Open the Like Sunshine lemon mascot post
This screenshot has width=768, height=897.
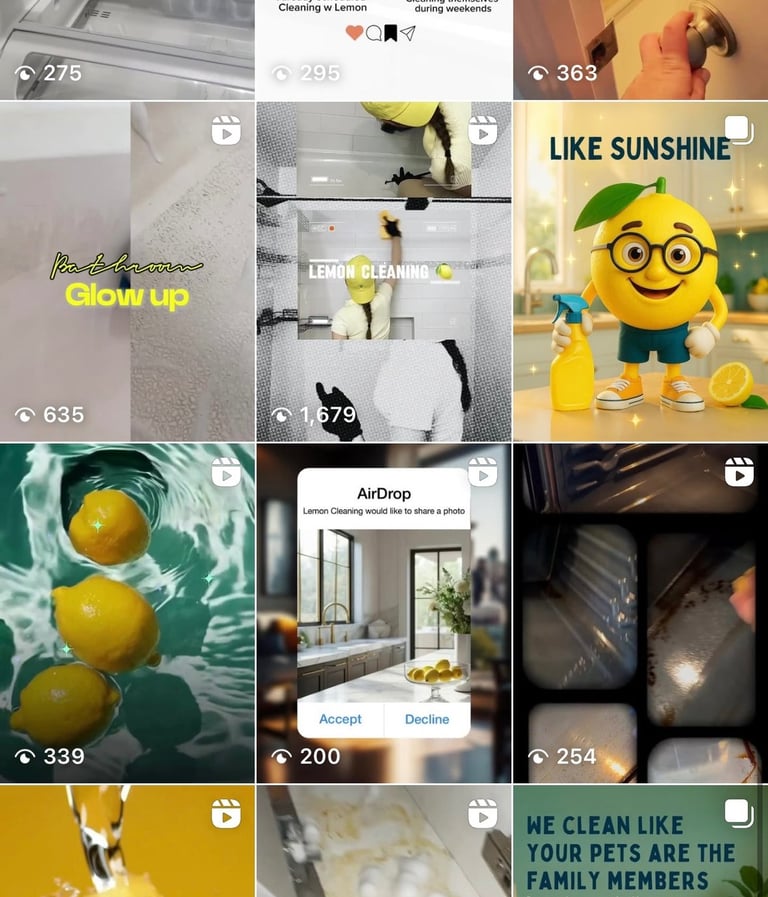point(640,271)
